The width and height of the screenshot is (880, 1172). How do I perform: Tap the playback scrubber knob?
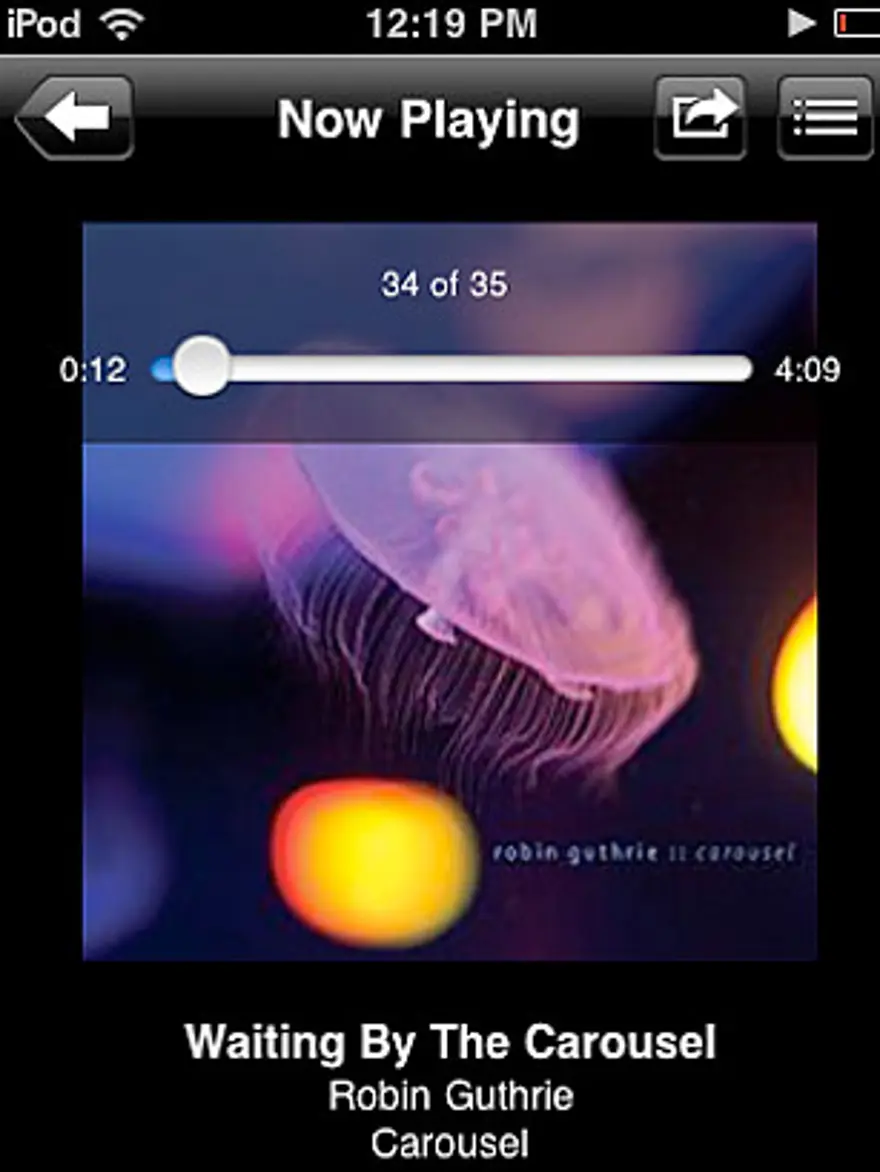202,367
